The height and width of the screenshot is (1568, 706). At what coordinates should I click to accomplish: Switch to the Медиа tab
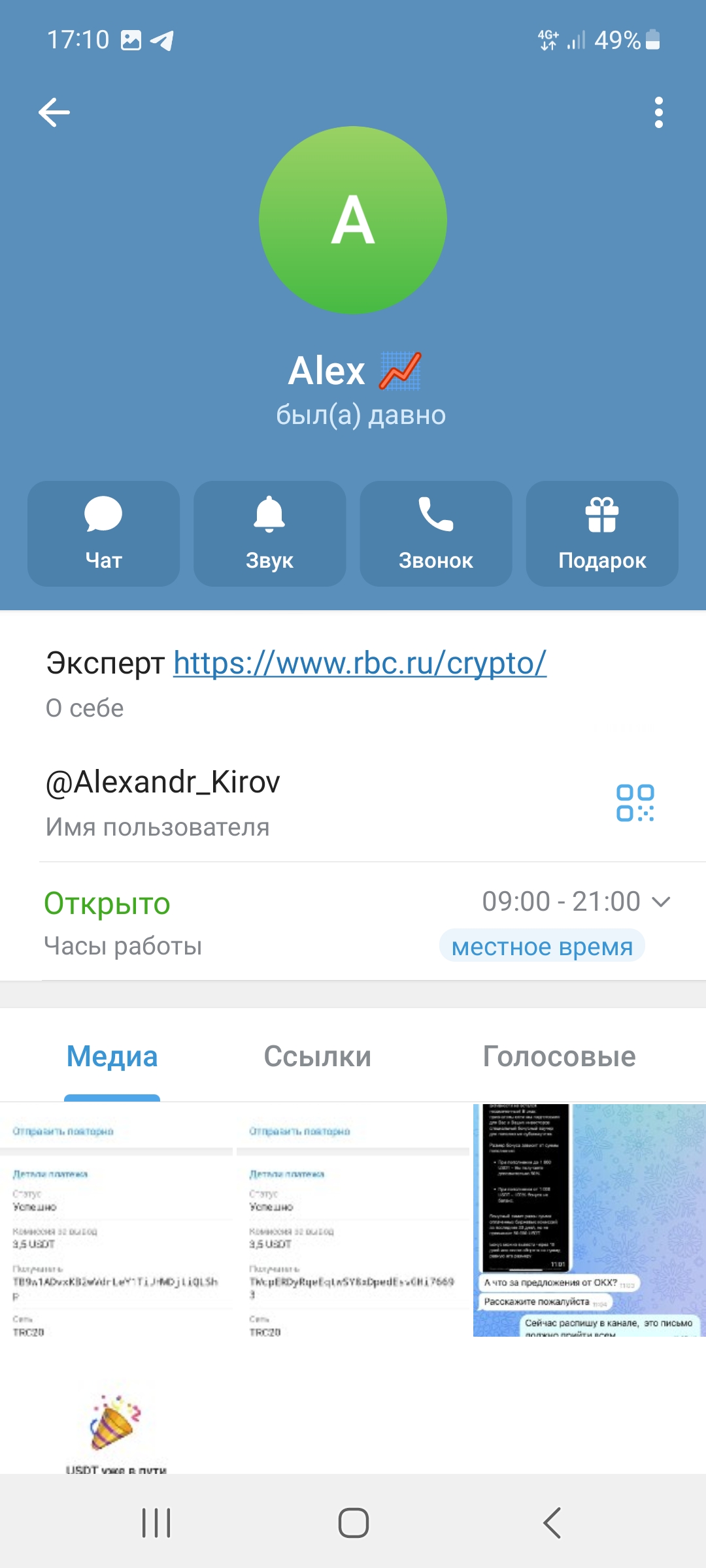112,1057
